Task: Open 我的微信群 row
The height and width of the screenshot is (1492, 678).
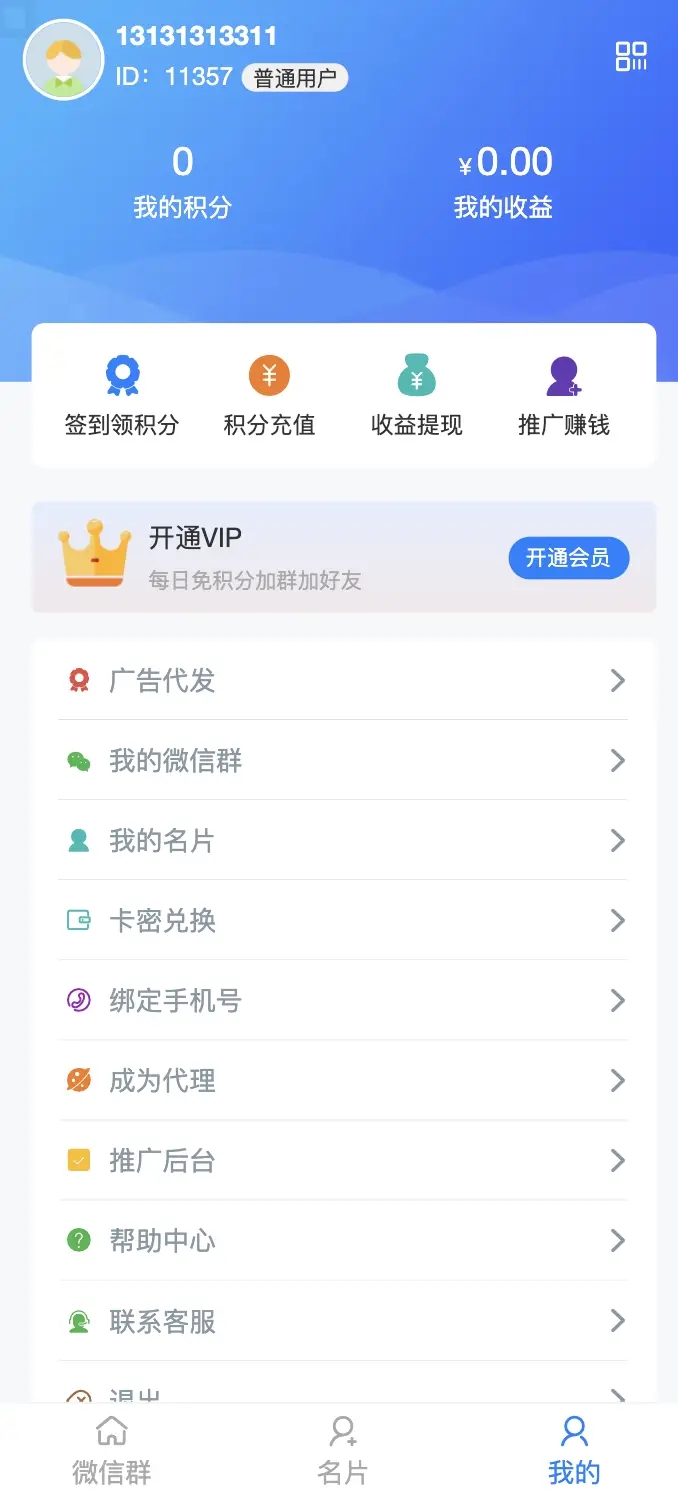Action: coord(343,761)
